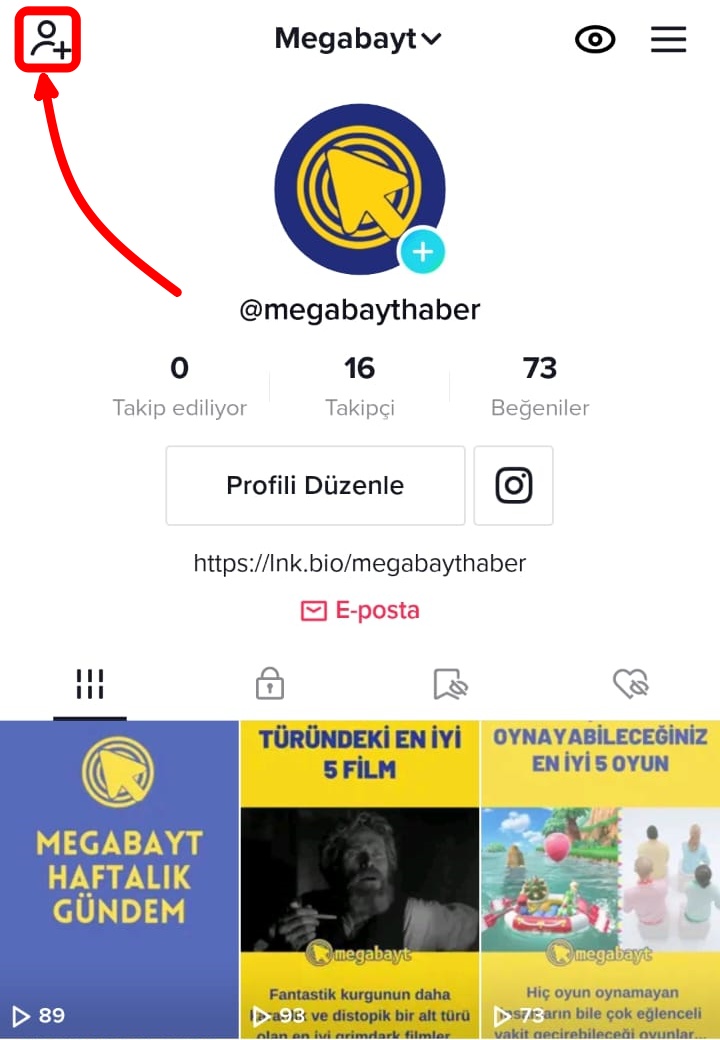View the Takip ediliyor list
The image size is (720, 1040).
pos(179,386)
